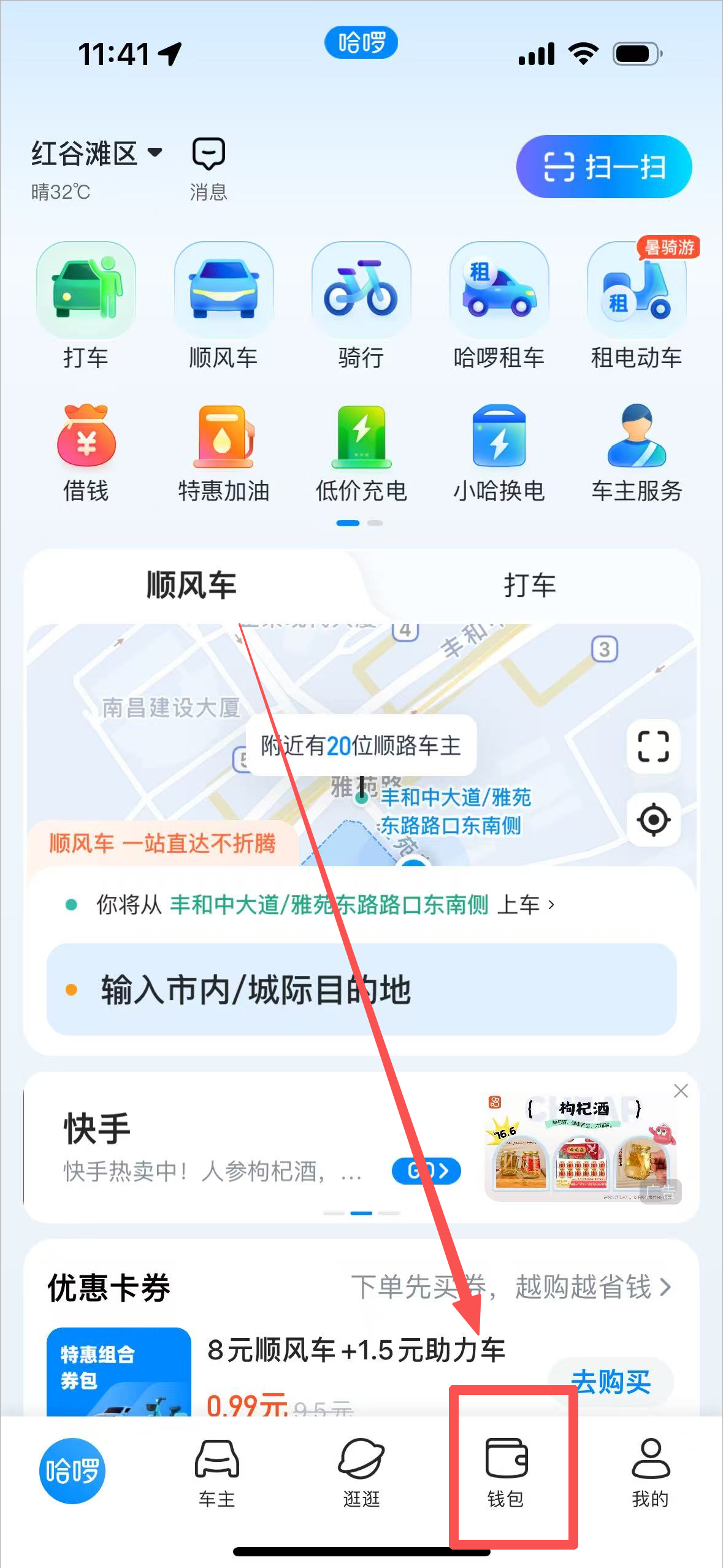Open 哈啰租车 car rental

click(499, 305)
